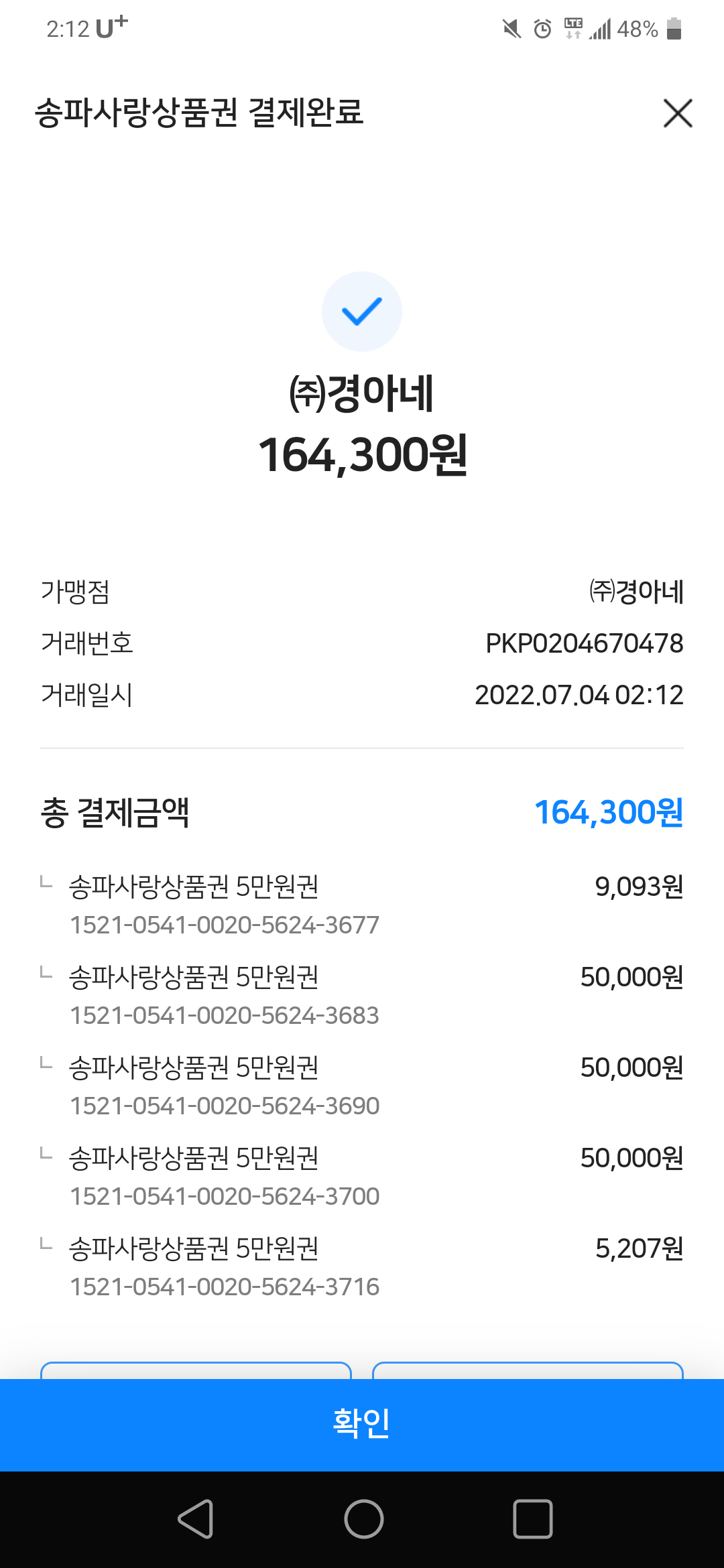This screenshot has width=724, height=1568.
Task: Close the payment complete screen
Action: (678, 113)
